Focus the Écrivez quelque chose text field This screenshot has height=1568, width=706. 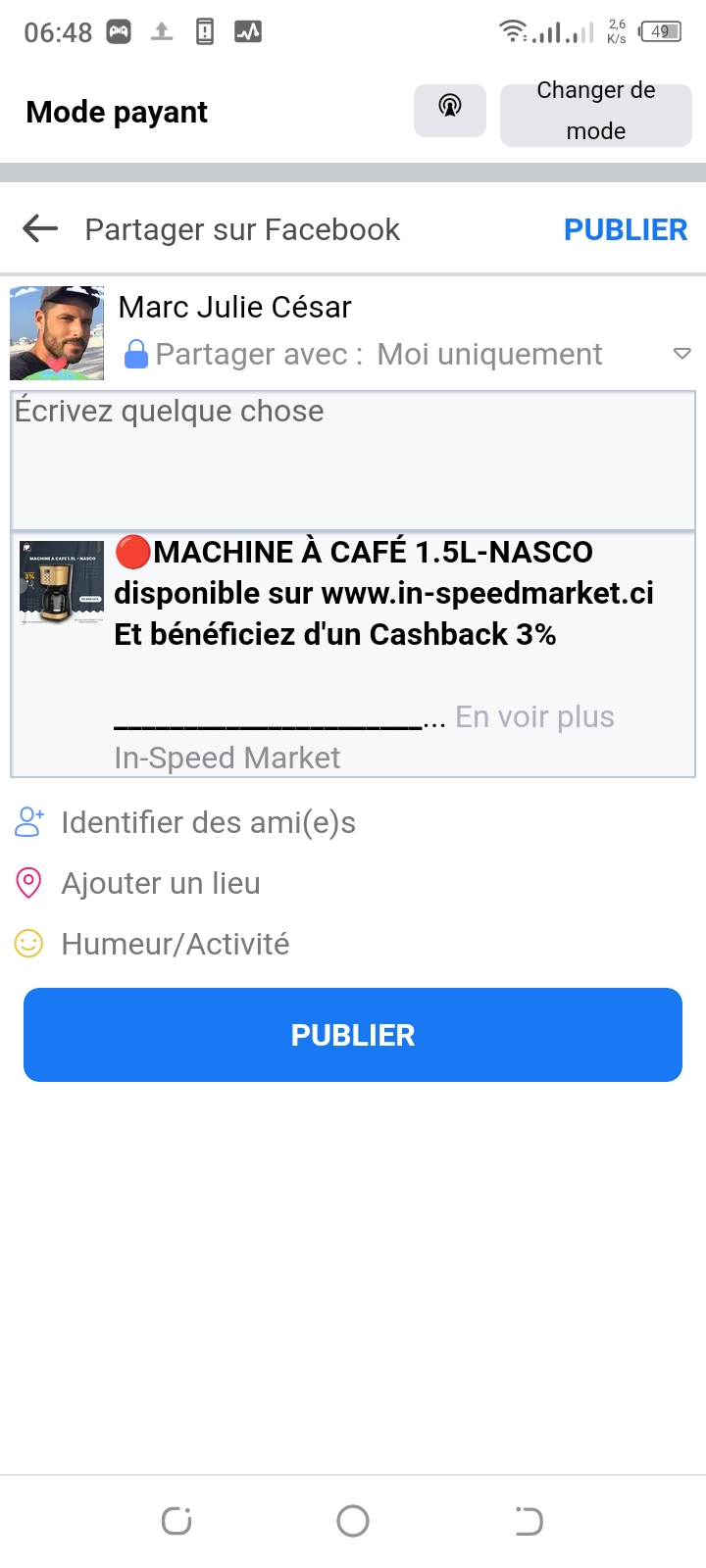353,461
